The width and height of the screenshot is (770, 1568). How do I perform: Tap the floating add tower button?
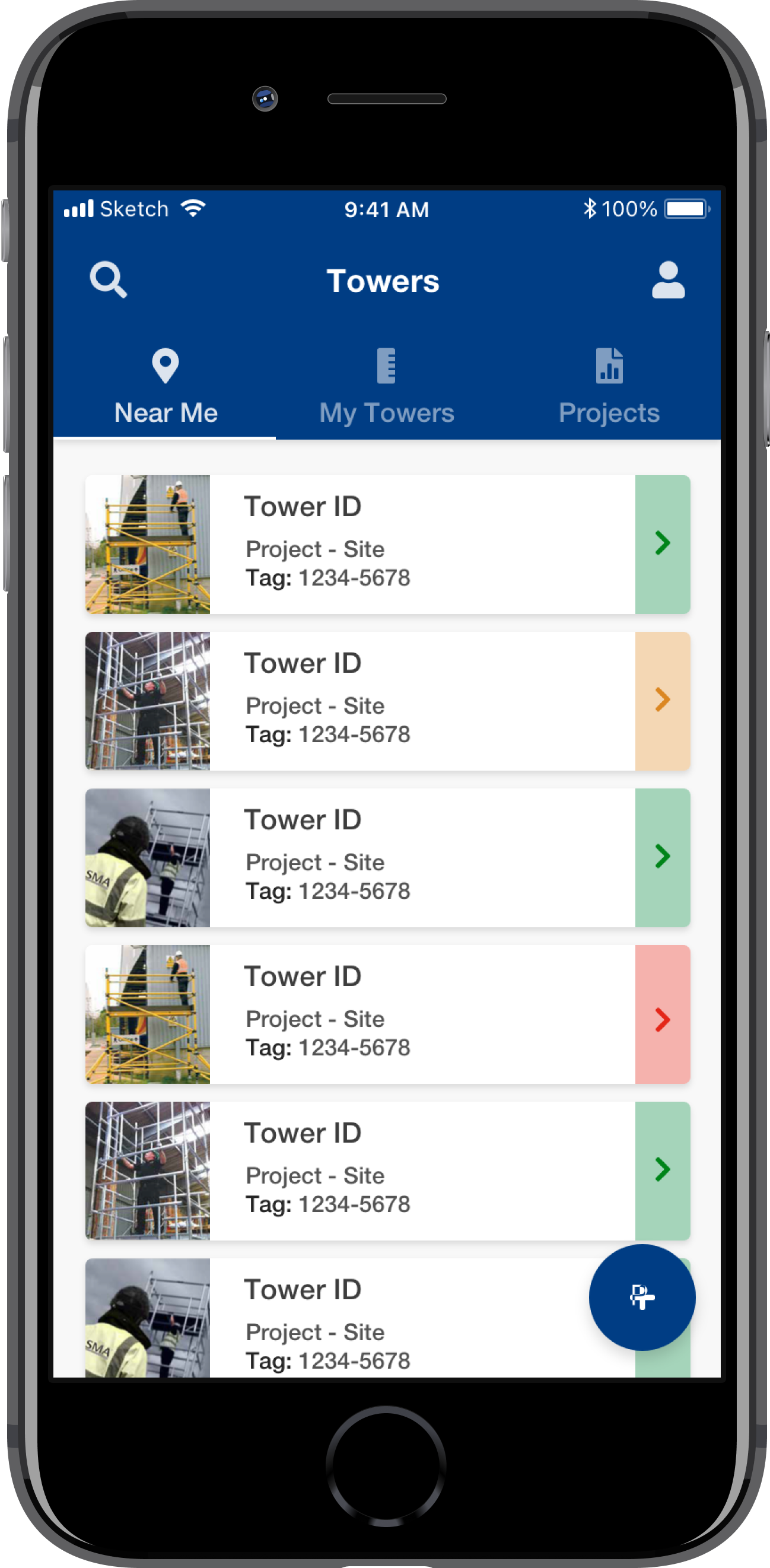click(x=641, y=1297)
